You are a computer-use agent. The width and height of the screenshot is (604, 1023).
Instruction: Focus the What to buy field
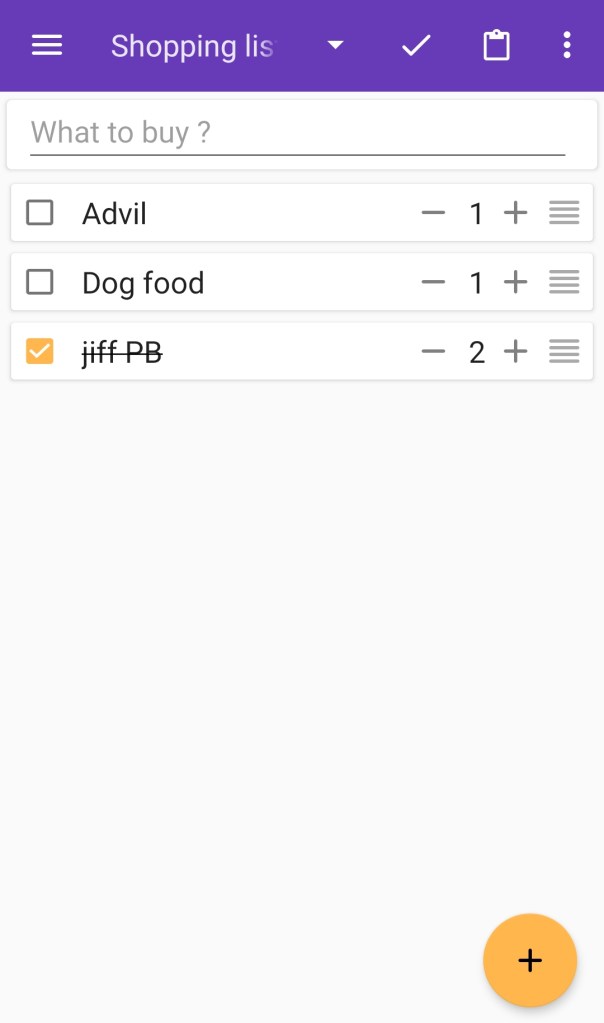[x=298, y=133]
